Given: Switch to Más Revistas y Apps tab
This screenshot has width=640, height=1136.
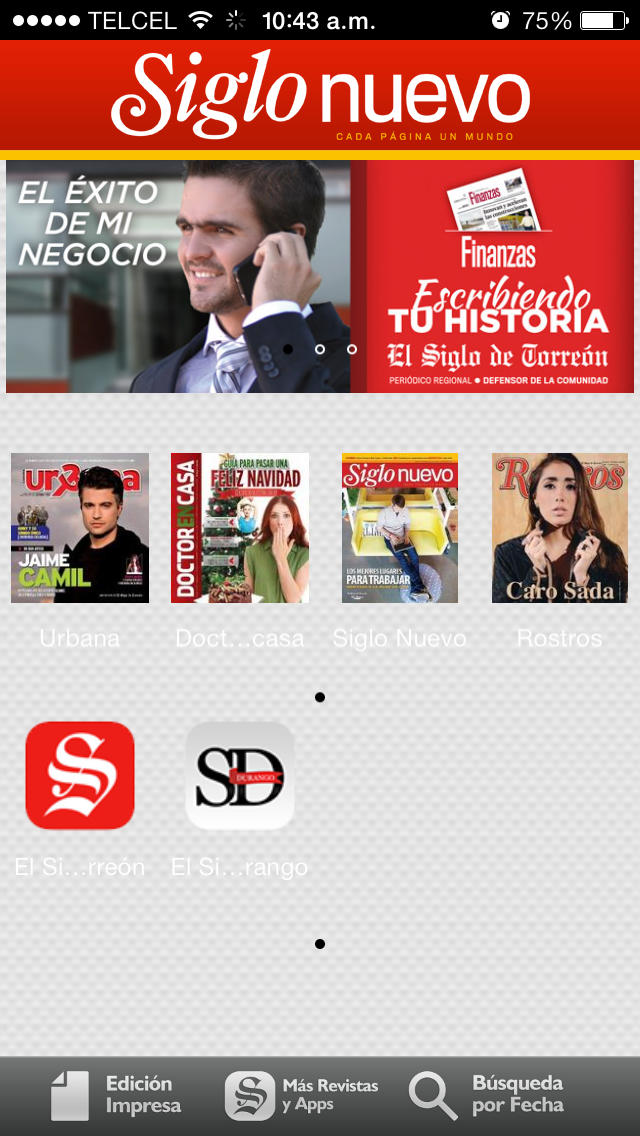Looking at the screenshot, I should [302, 1095].
